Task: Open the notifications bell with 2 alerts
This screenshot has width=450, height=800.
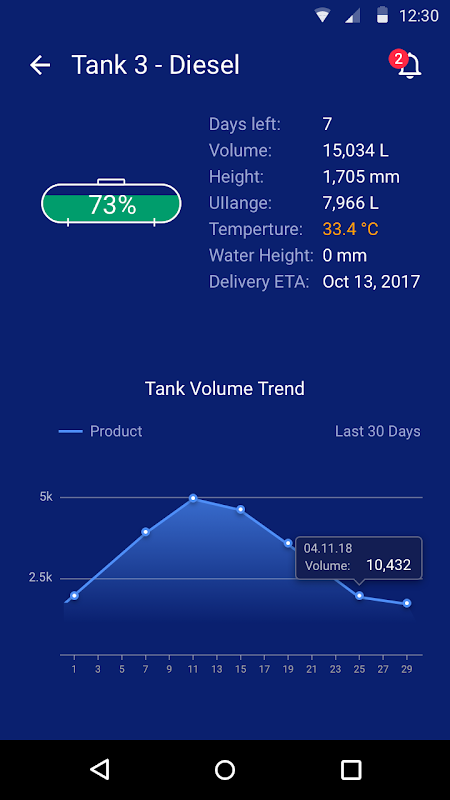Action: click(x=407, y=64)
